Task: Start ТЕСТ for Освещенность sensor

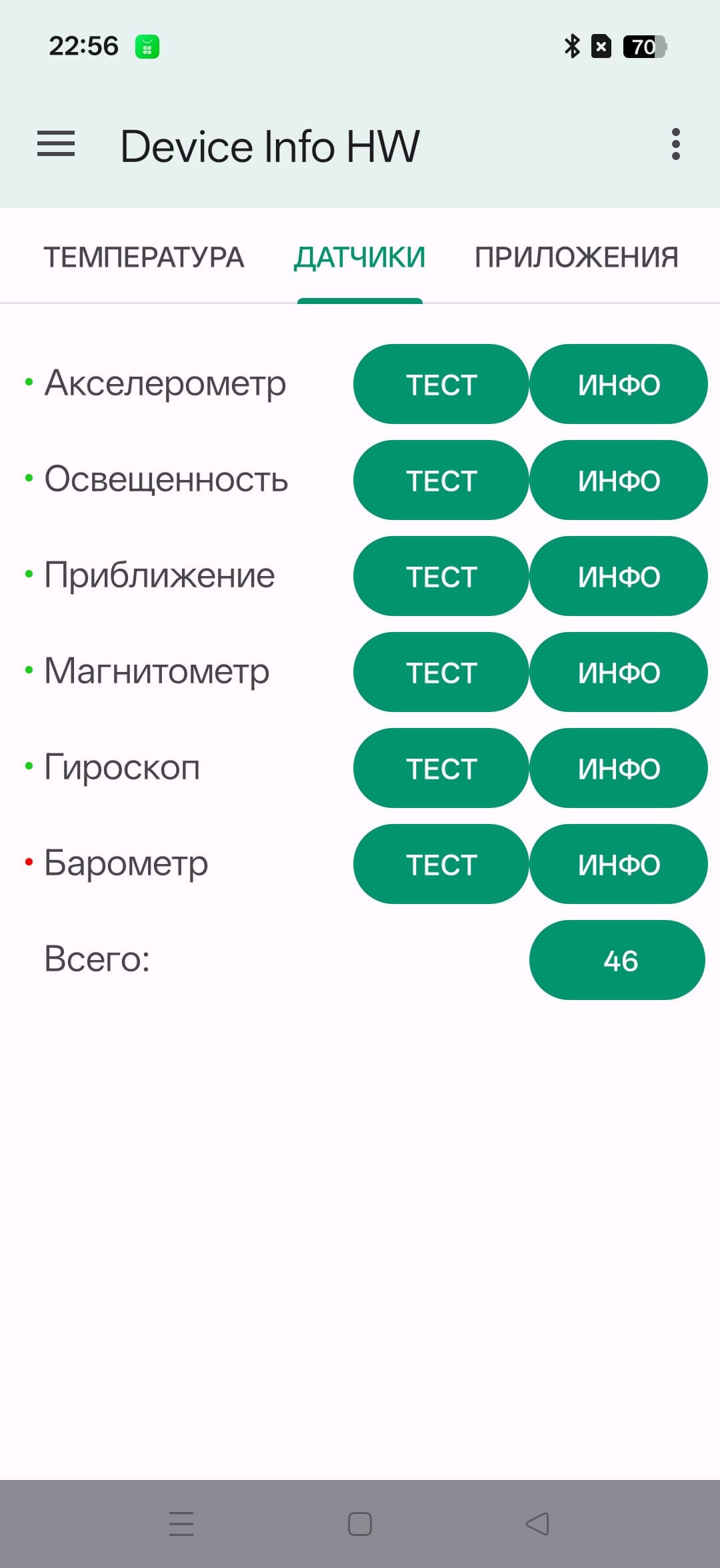Action: [441, 481]
